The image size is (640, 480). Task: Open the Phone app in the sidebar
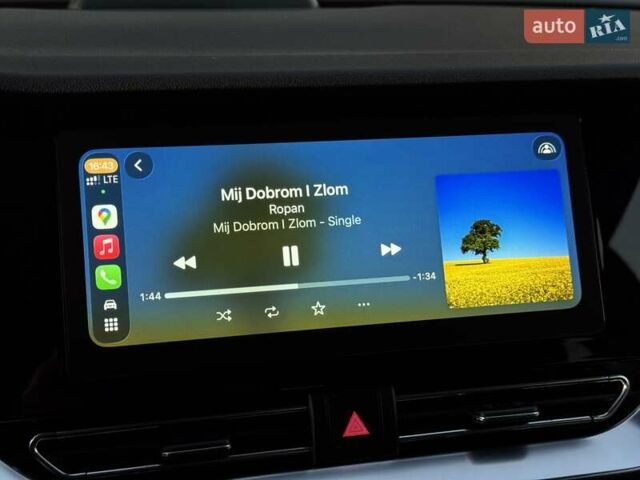[108, 277]
